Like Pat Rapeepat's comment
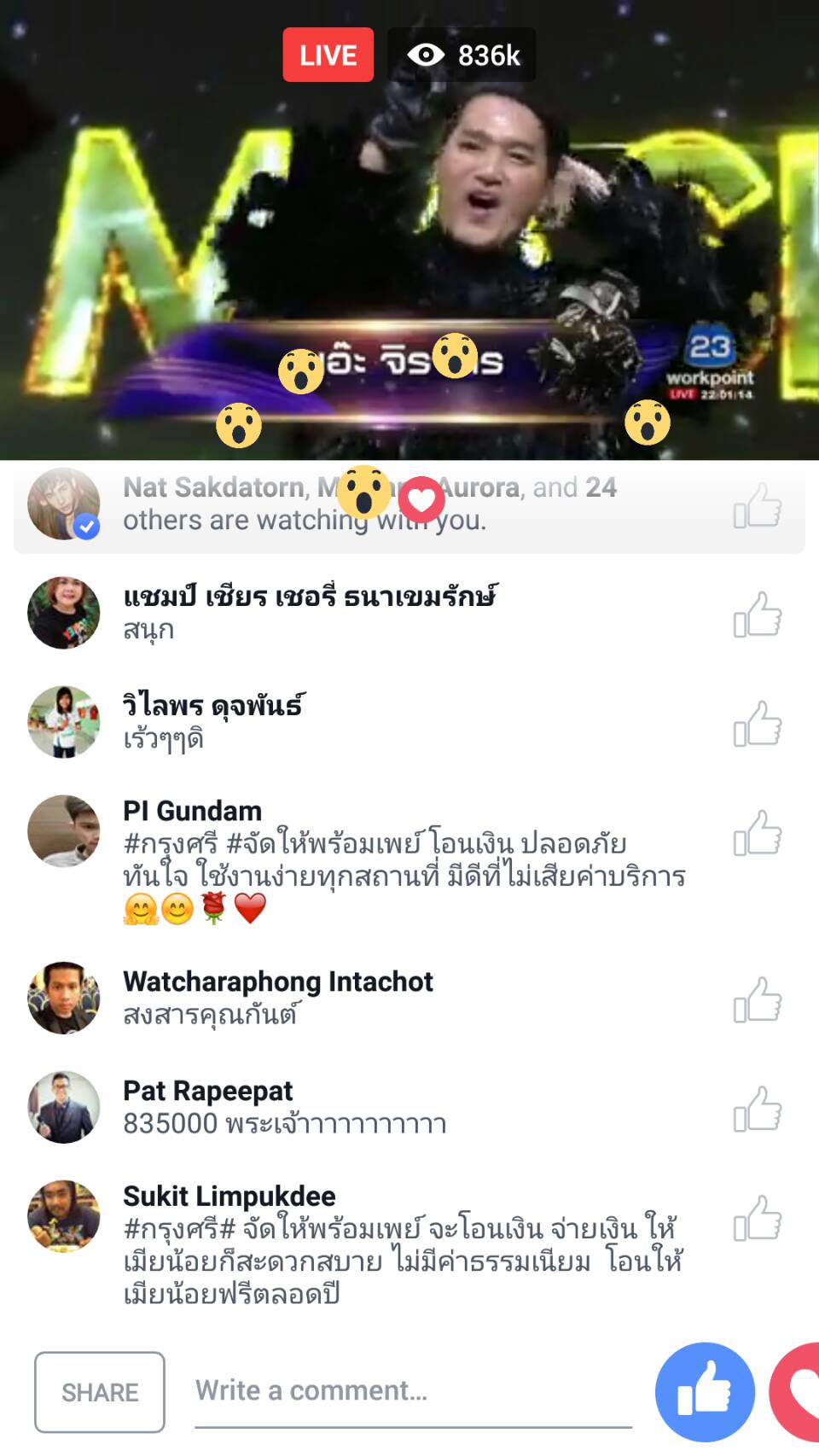The width and height of the screenshot is (819, 1456). [758, 1109]
